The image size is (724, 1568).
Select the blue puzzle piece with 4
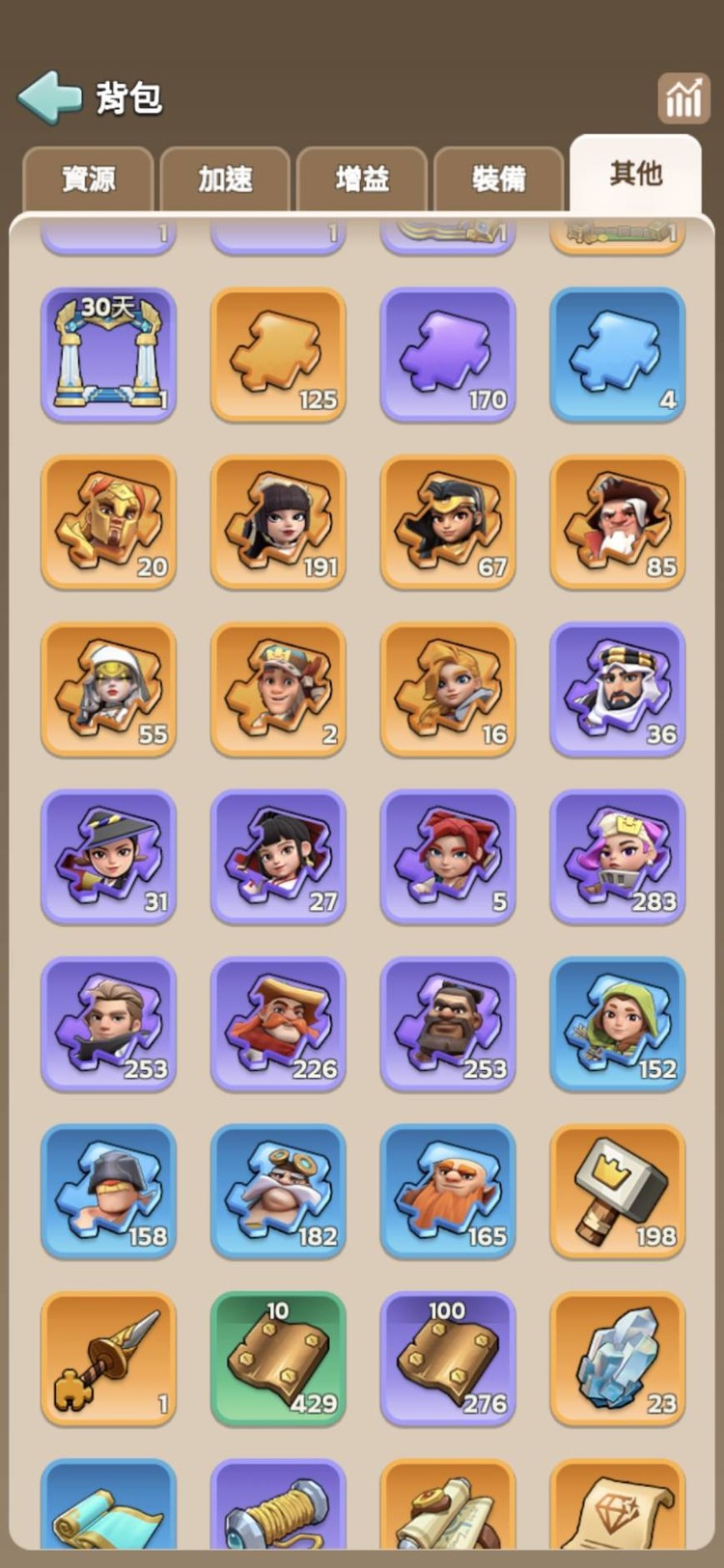[618, 355]
